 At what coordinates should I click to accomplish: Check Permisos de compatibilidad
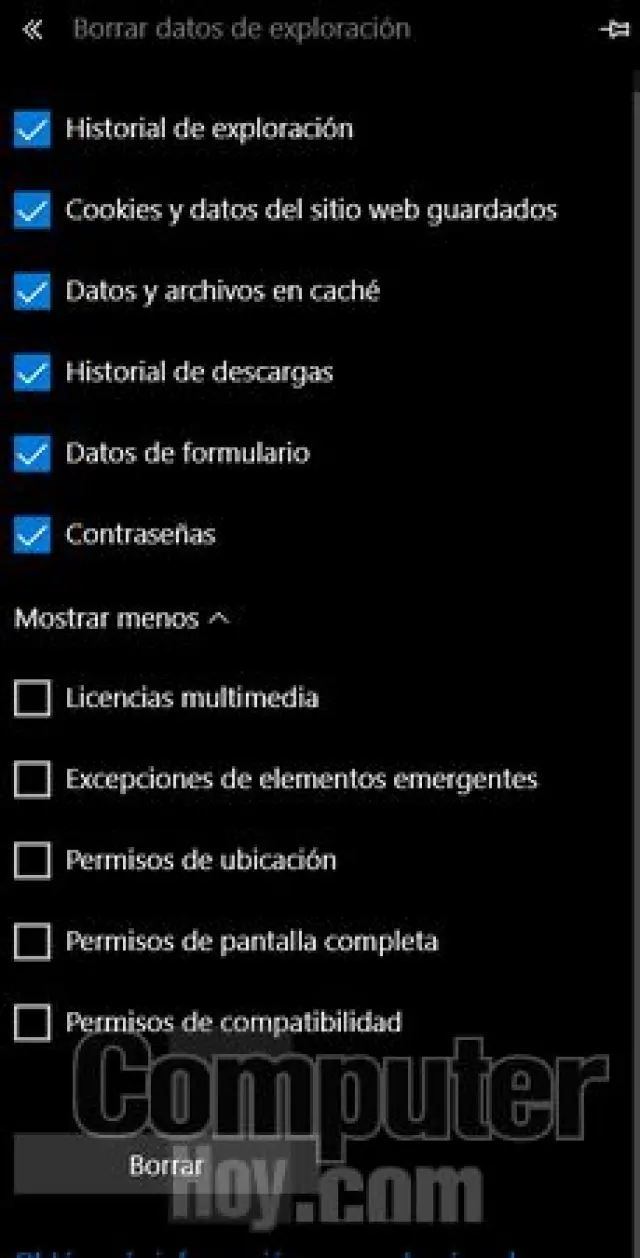click(x=32, y=1022)
